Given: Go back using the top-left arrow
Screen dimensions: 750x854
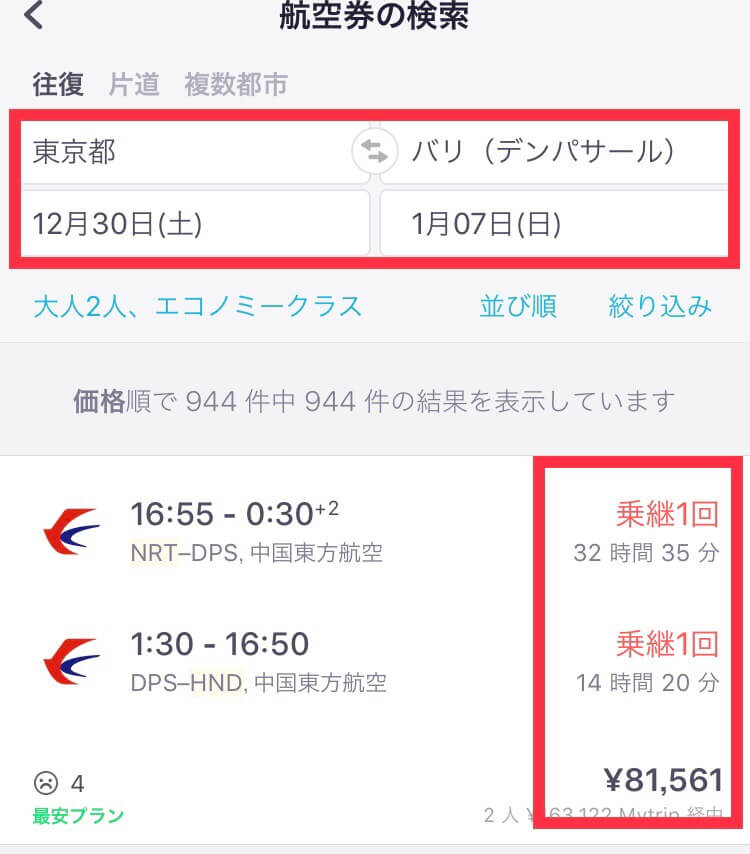Looking at the screenshot, I should coord(34,16).
